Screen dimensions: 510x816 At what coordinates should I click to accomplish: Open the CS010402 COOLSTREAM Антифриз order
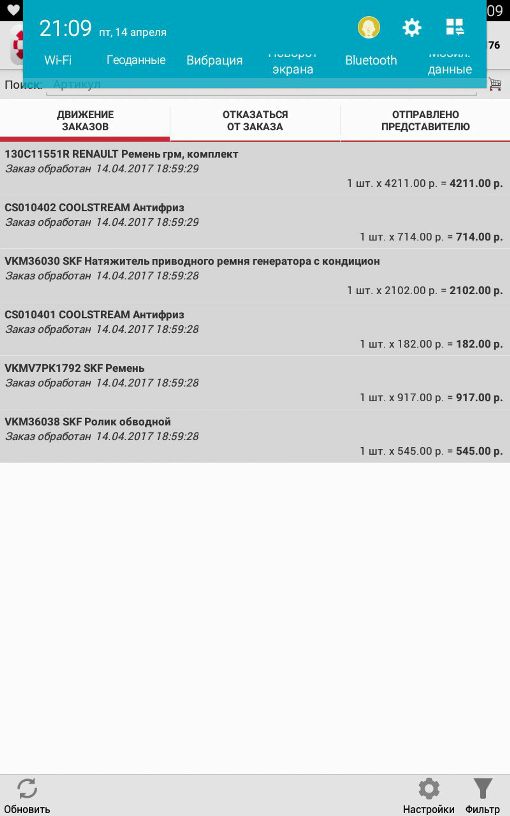tap(255, 222)
